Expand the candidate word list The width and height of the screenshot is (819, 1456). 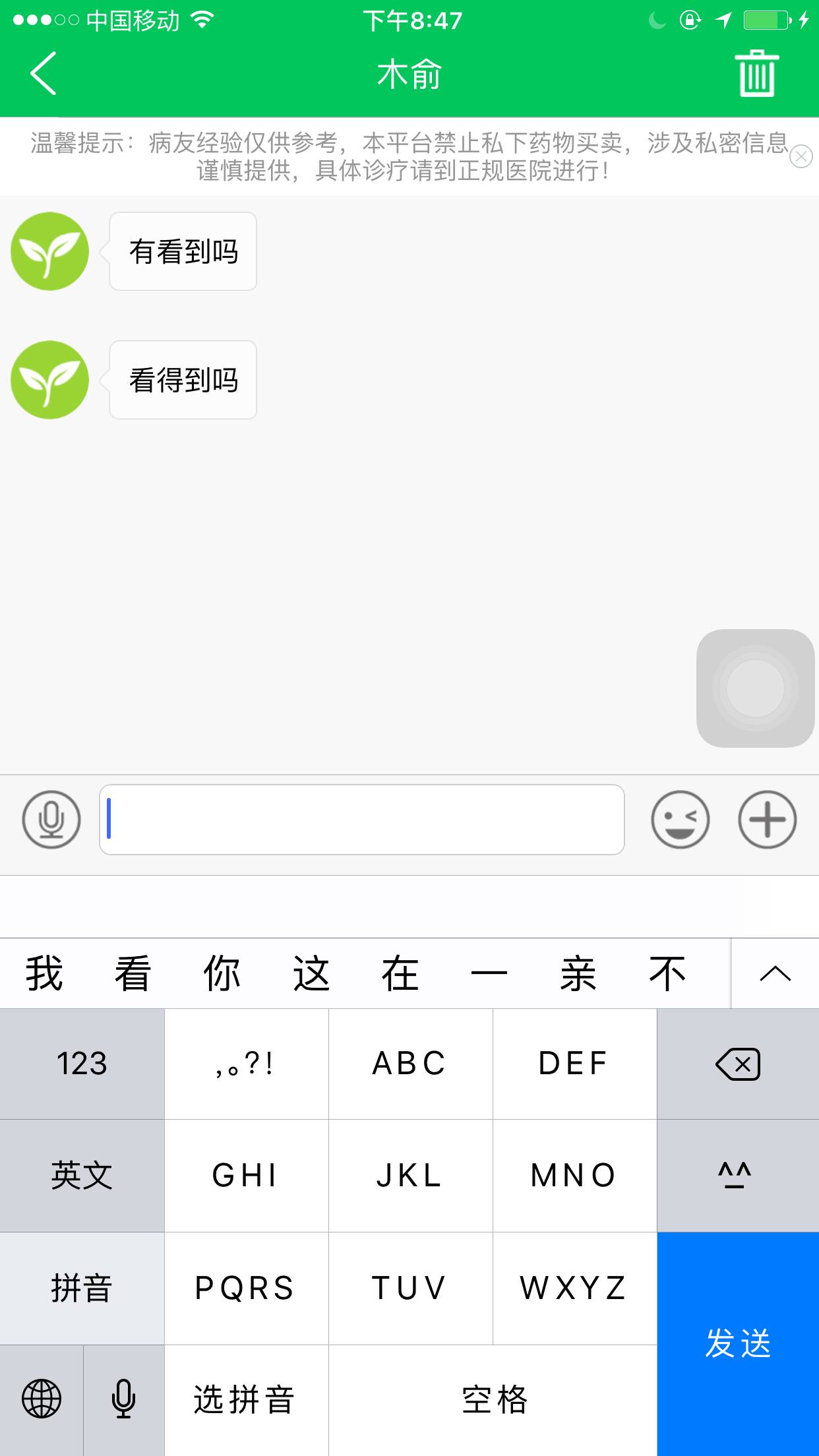[775, 973]
